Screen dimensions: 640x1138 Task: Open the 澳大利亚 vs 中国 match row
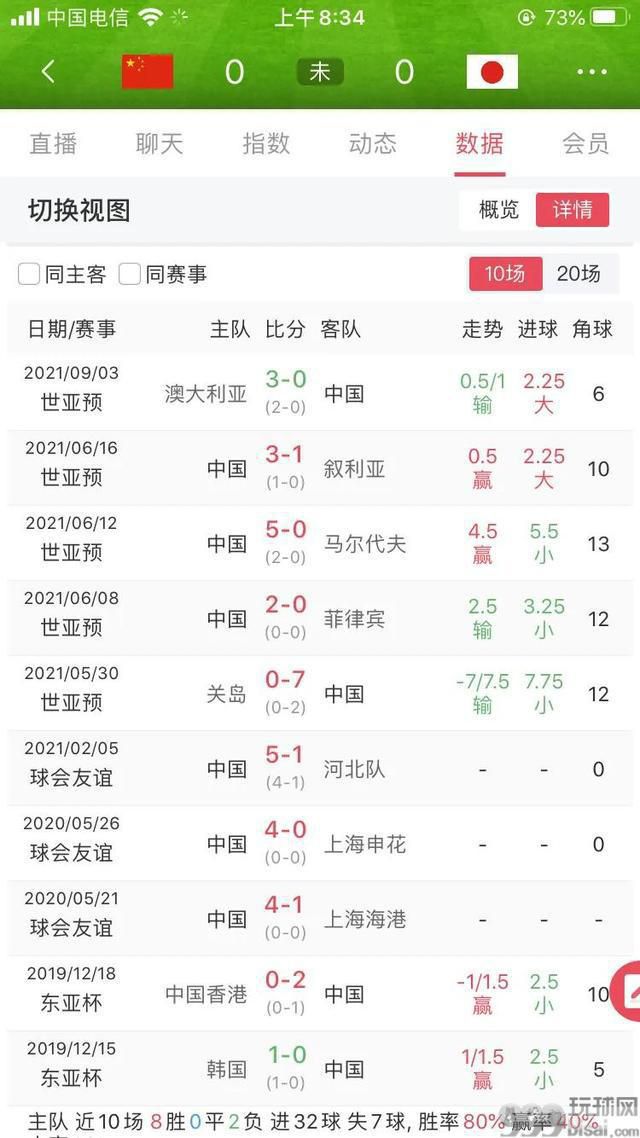point(320,393)
